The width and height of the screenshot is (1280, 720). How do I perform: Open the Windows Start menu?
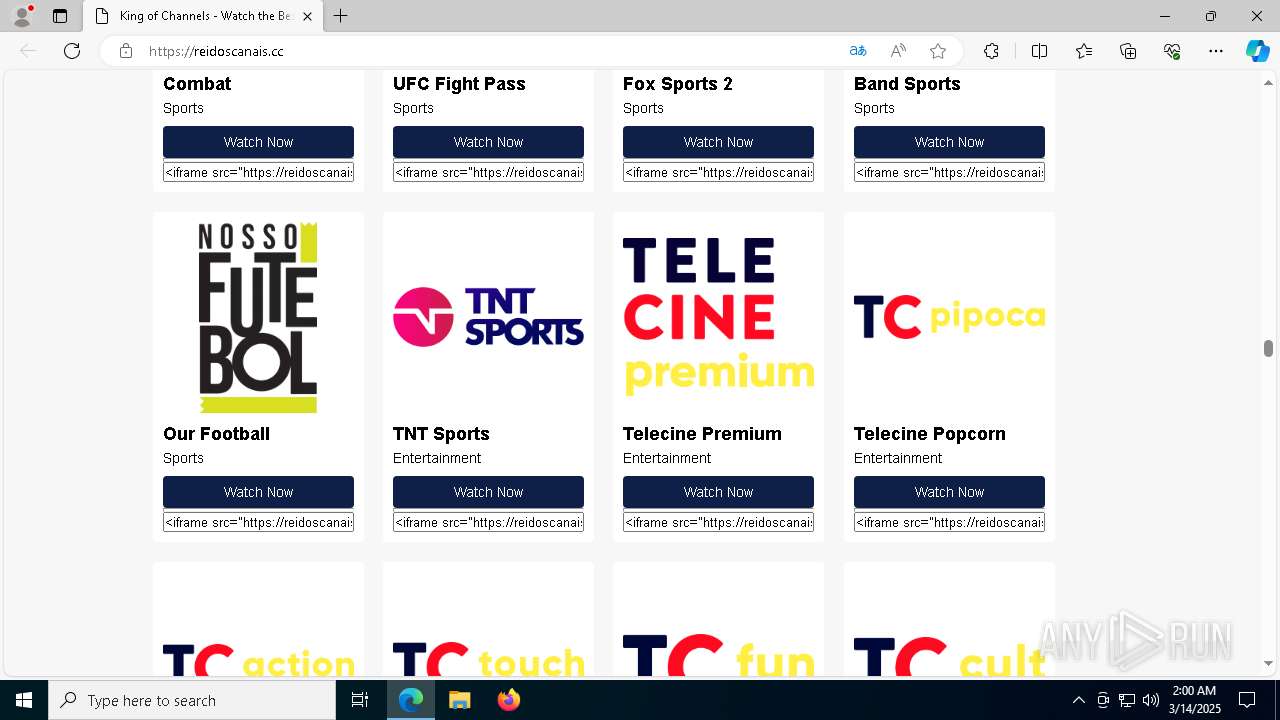coord(24,700)
